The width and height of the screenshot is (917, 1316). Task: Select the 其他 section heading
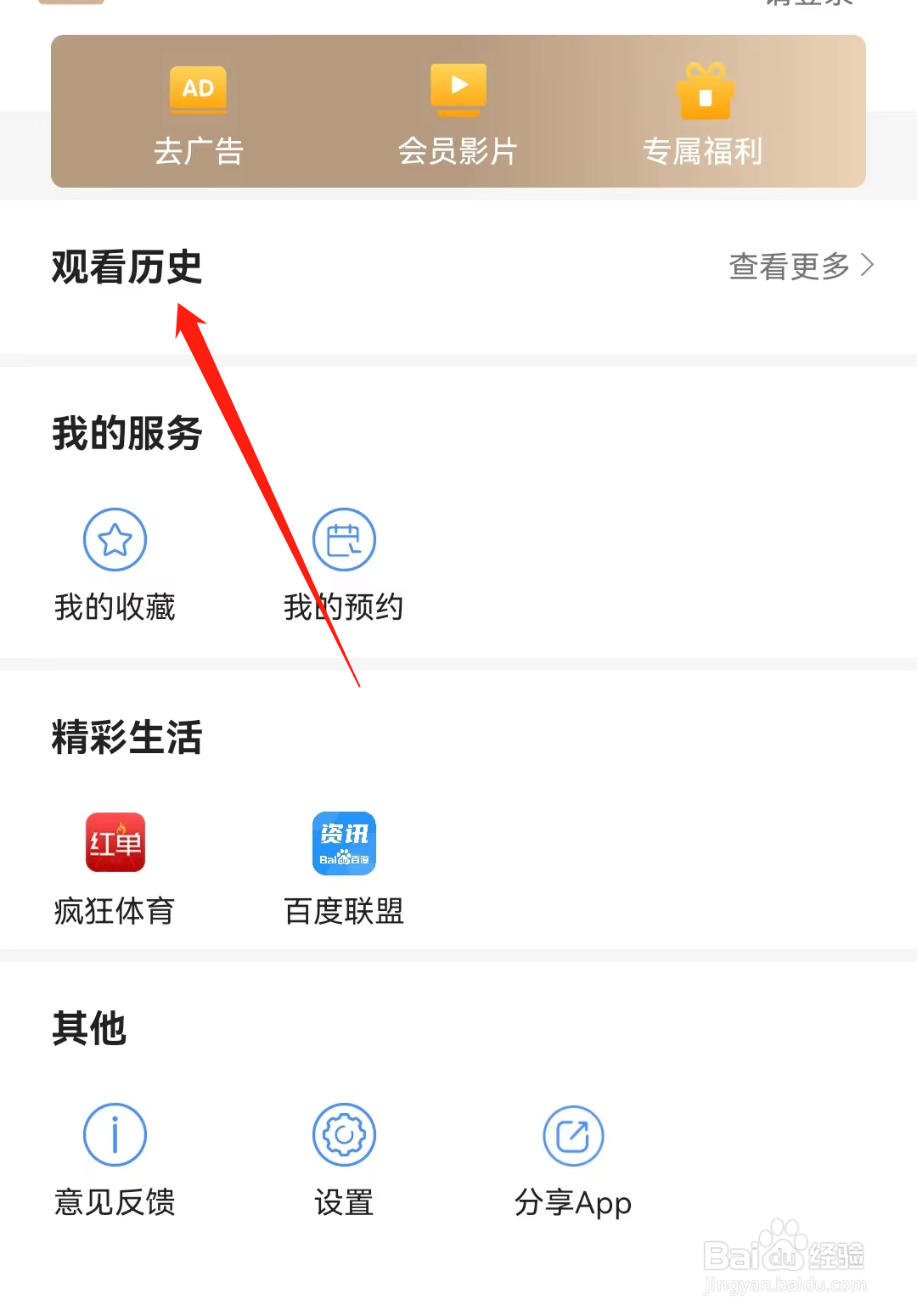tap(89, 1029)
